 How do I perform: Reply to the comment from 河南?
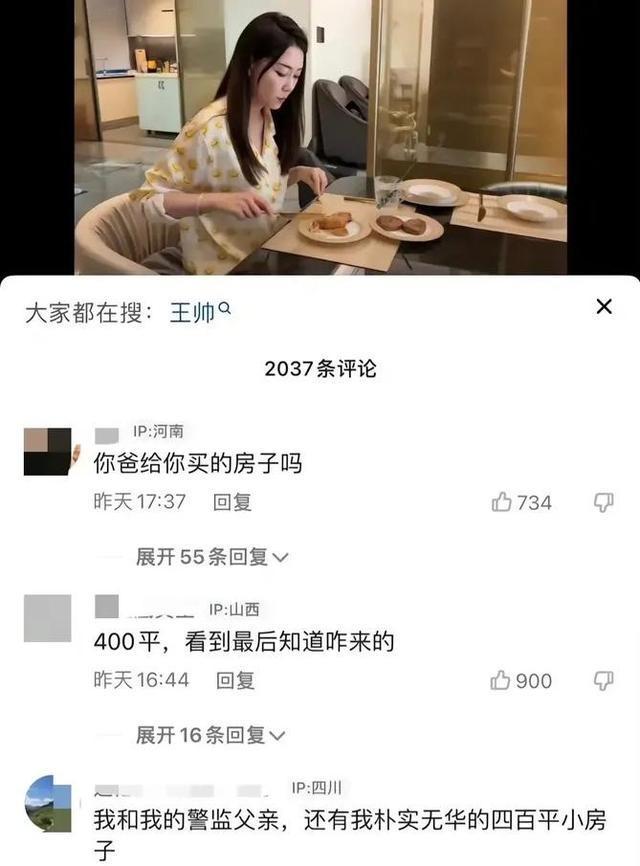point(232,502)
